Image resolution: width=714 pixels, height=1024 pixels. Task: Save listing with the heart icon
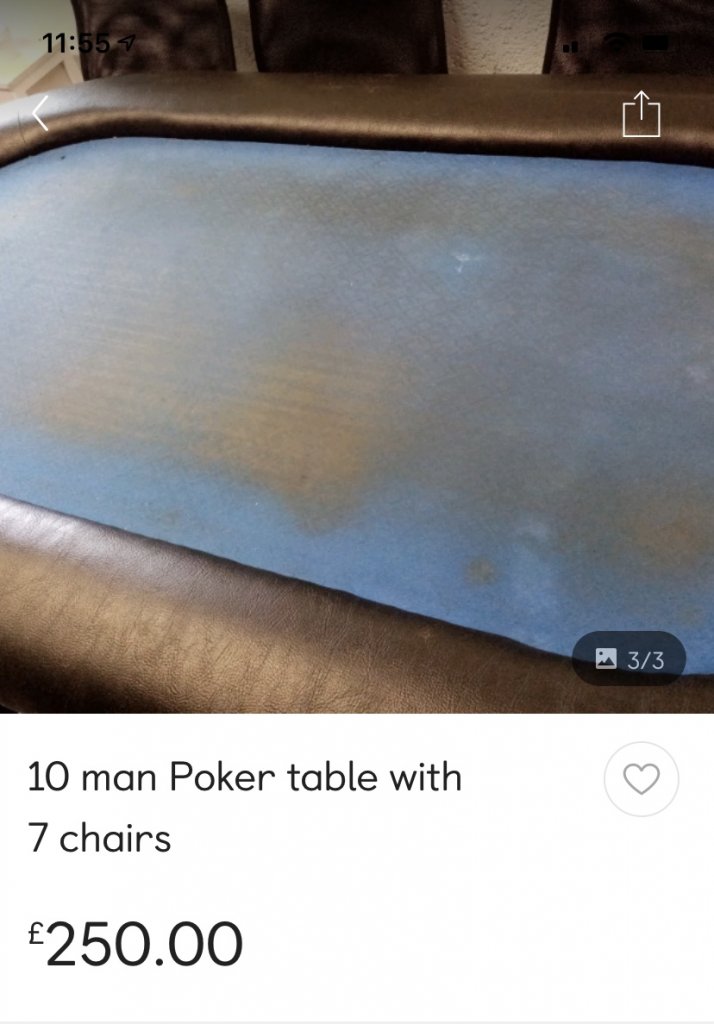tap(641, 779)
